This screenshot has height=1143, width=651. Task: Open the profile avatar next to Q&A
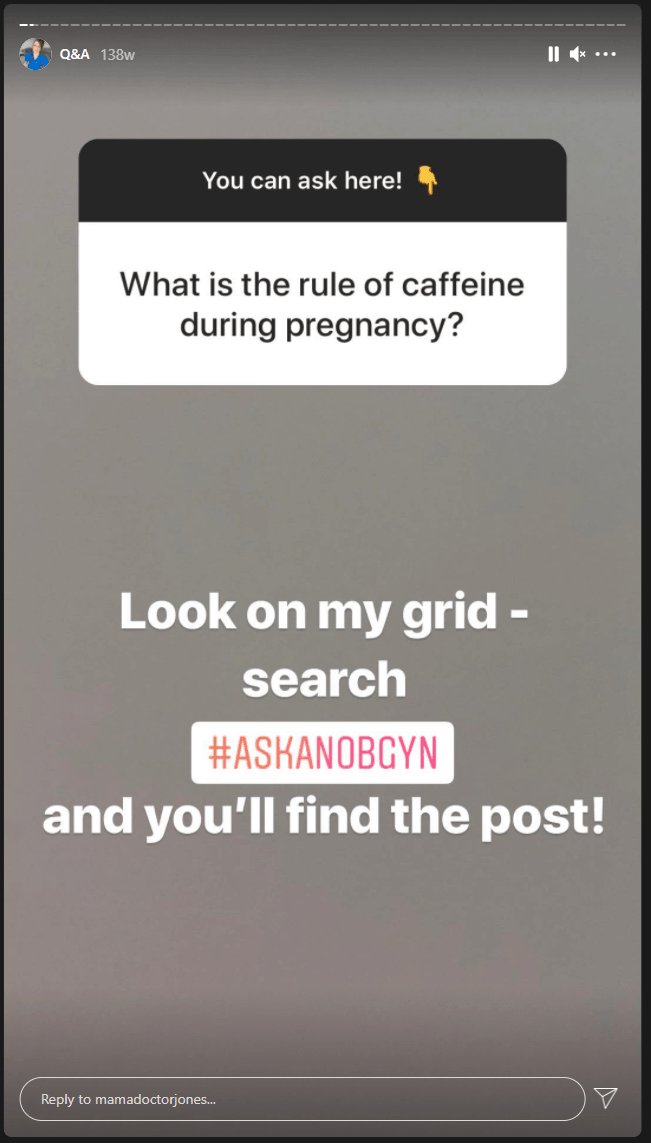click(35, 54)
